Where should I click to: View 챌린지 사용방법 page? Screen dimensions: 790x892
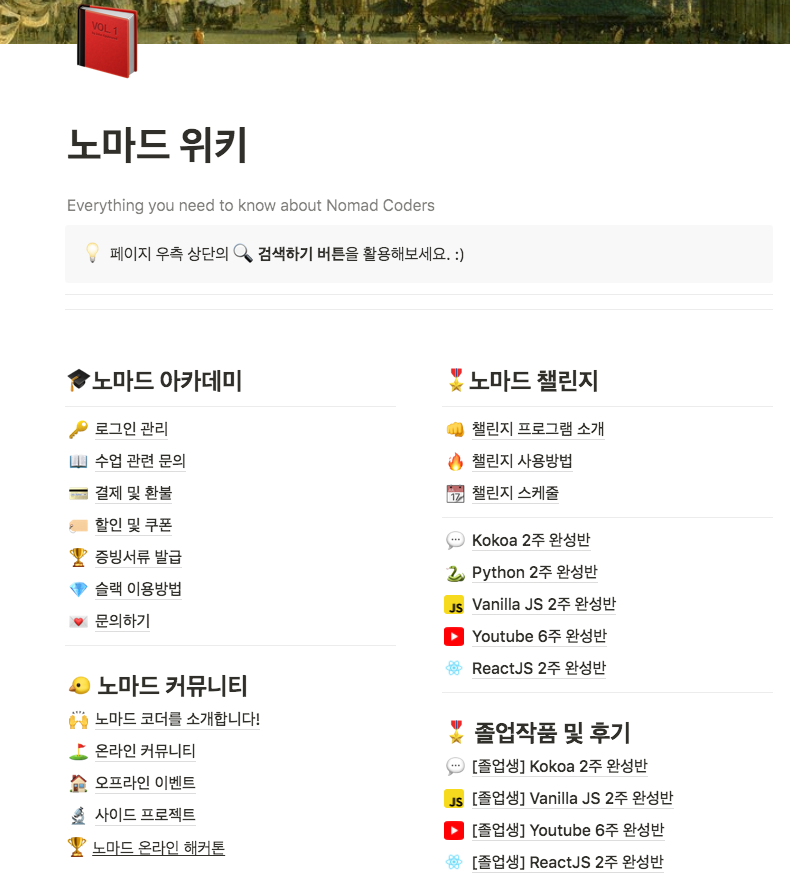click(x=522, y=461)
